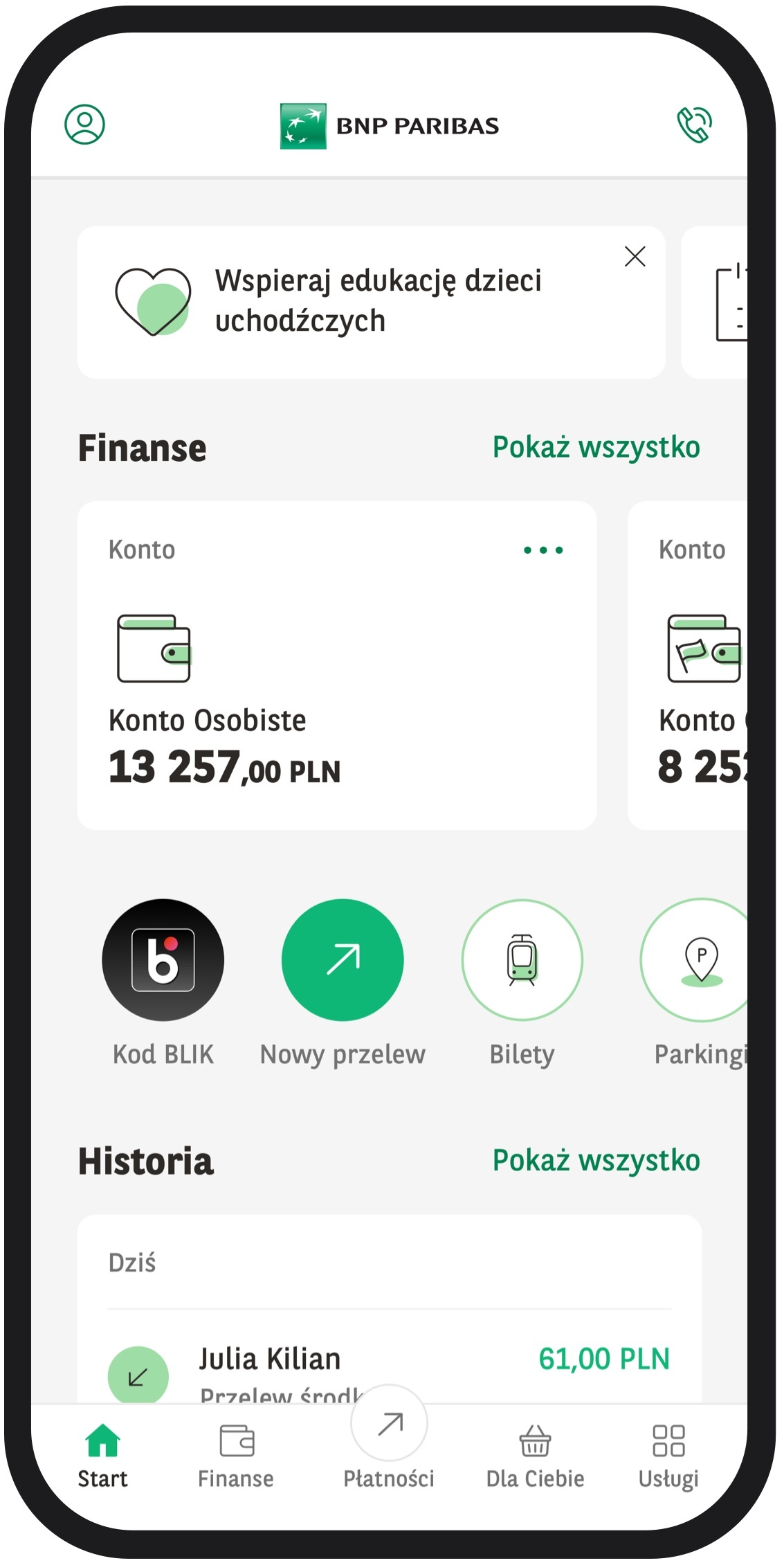784x1563 pixels.
Task: Open the Wspieraj edukację dzieci uchodźczych card
Action: [x=371, y=302]
